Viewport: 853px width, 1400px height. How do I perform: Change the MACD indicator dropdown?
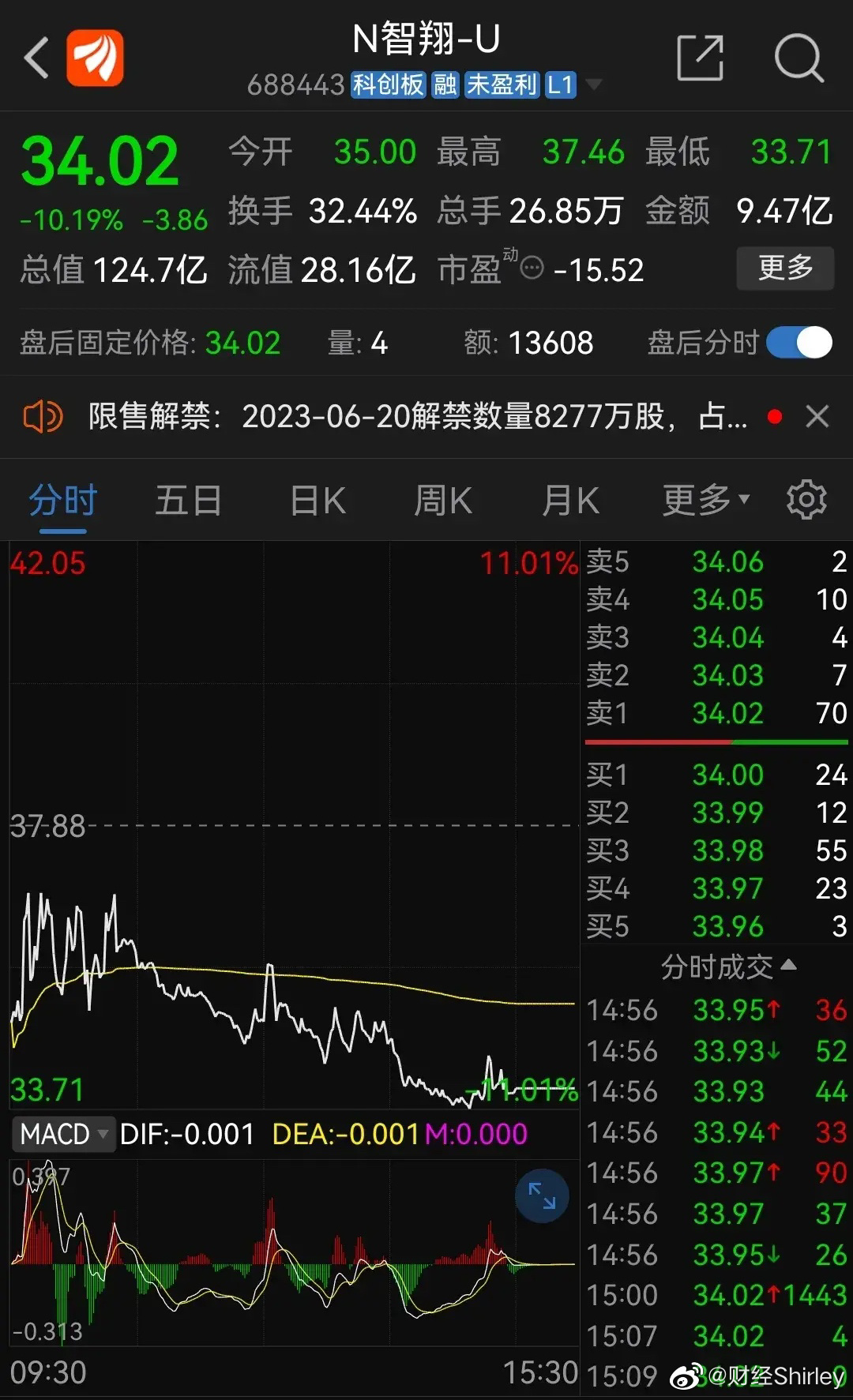click(x=63, y=1134)
